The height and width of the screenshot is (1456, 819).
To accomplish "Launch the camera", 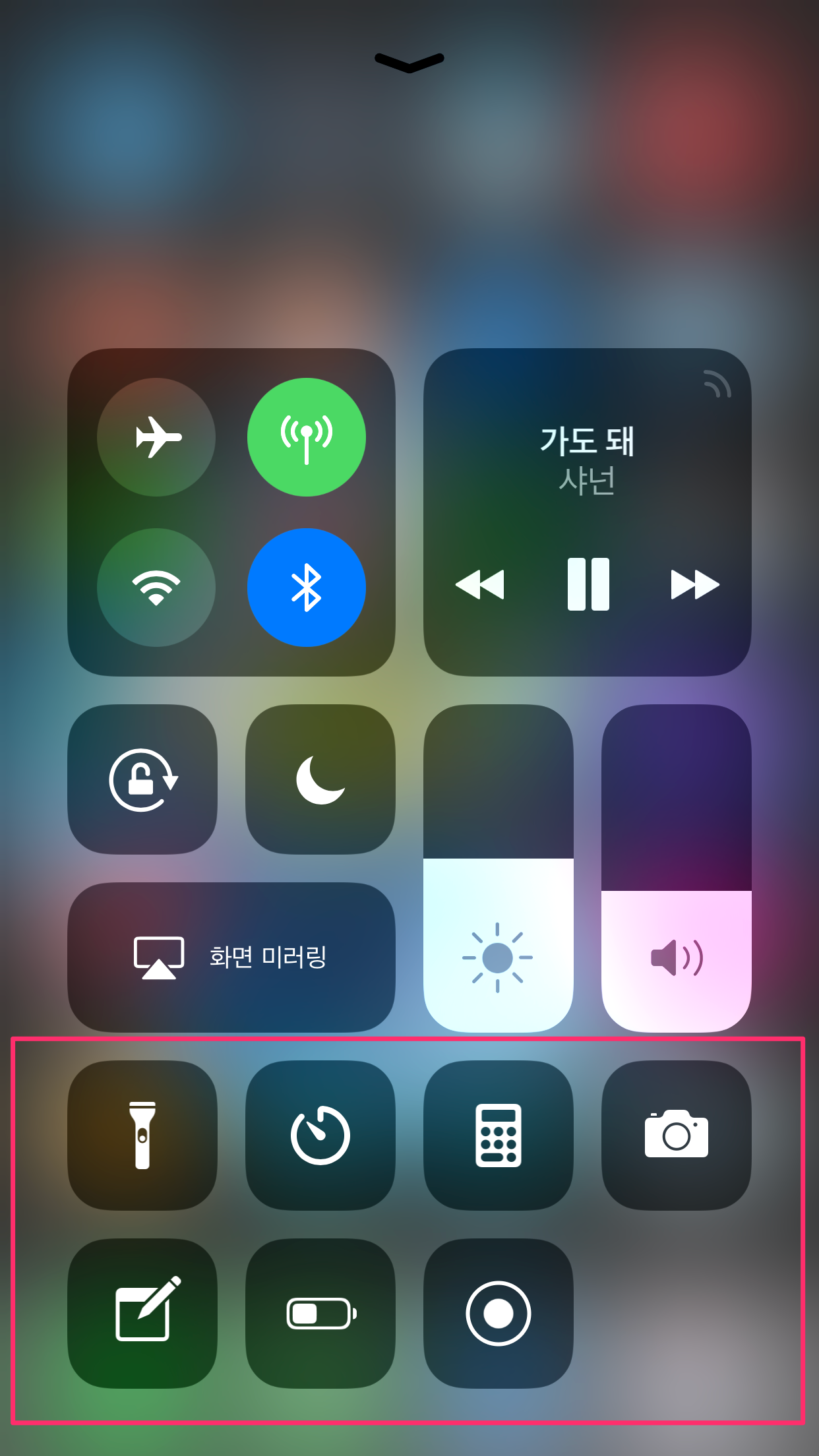I will (x=677, y=1135).
